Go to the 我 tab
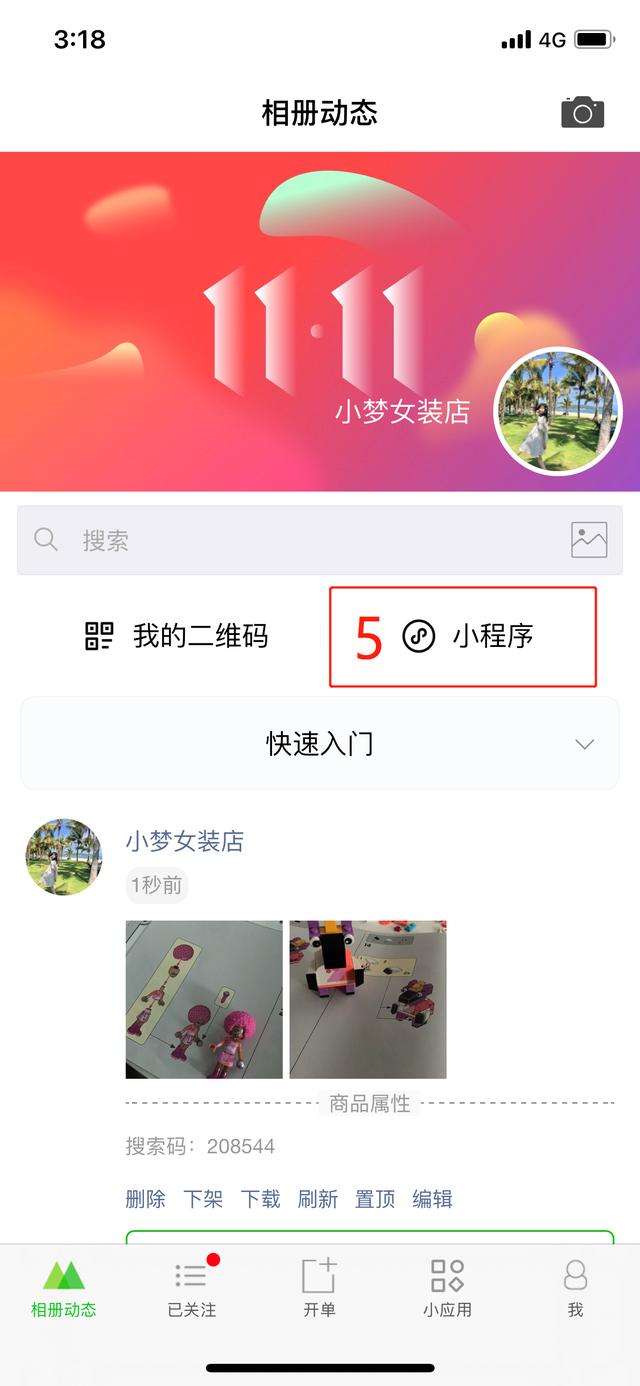Image resolution: width=640 pixels, height=1386 pixels. coord(575,1288)
